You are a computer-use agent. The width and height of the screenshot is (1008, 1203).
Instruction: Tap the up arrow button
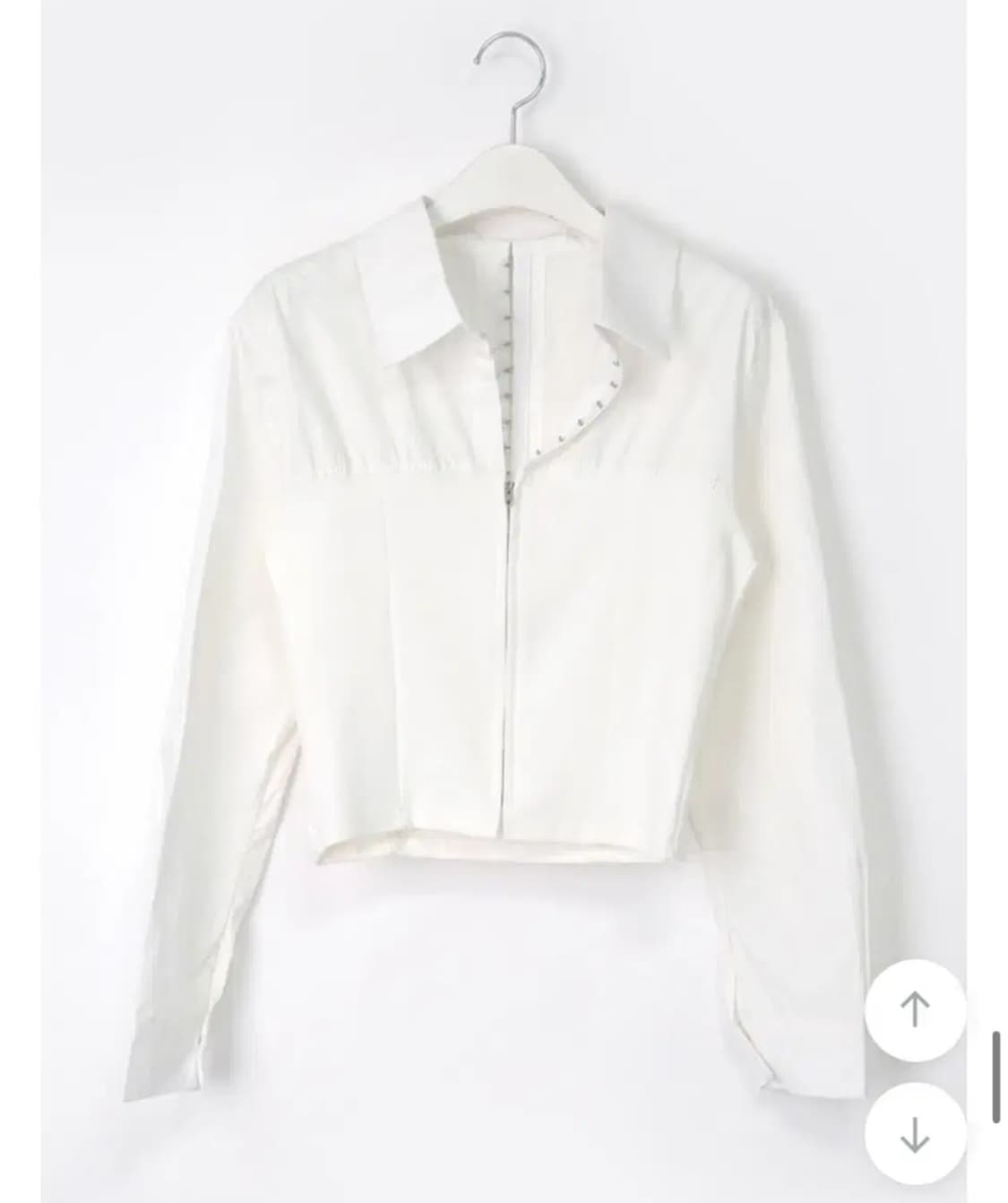(x=914, y=1009)
